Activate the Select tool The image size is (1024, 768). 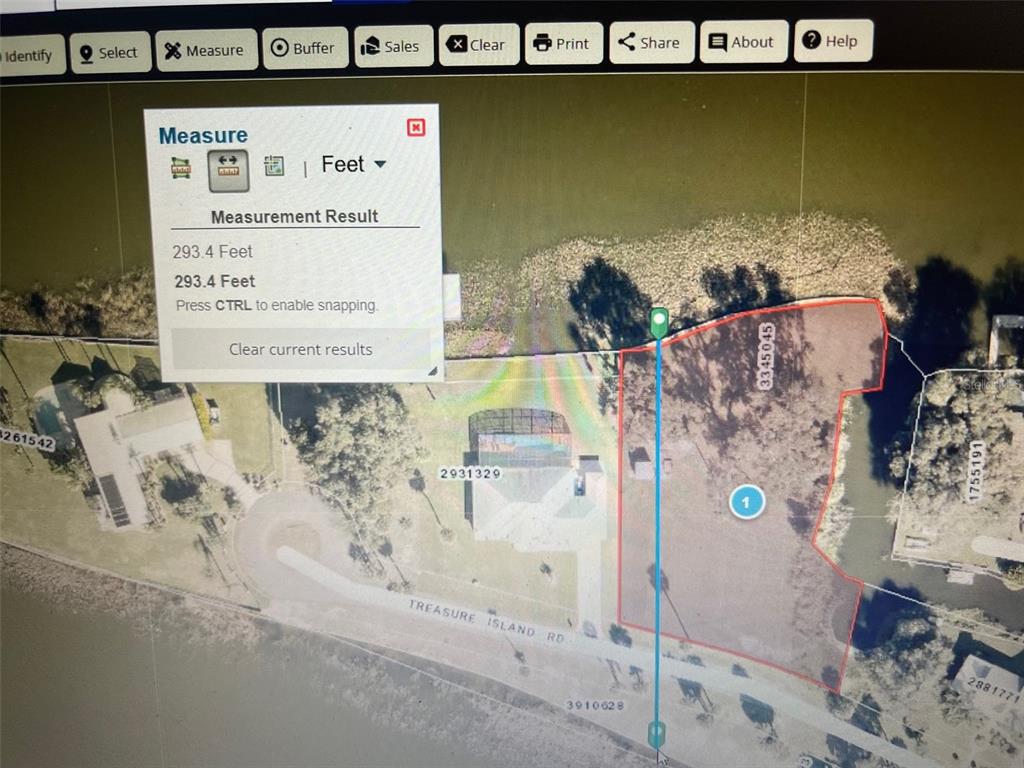(x=108, y=52)
